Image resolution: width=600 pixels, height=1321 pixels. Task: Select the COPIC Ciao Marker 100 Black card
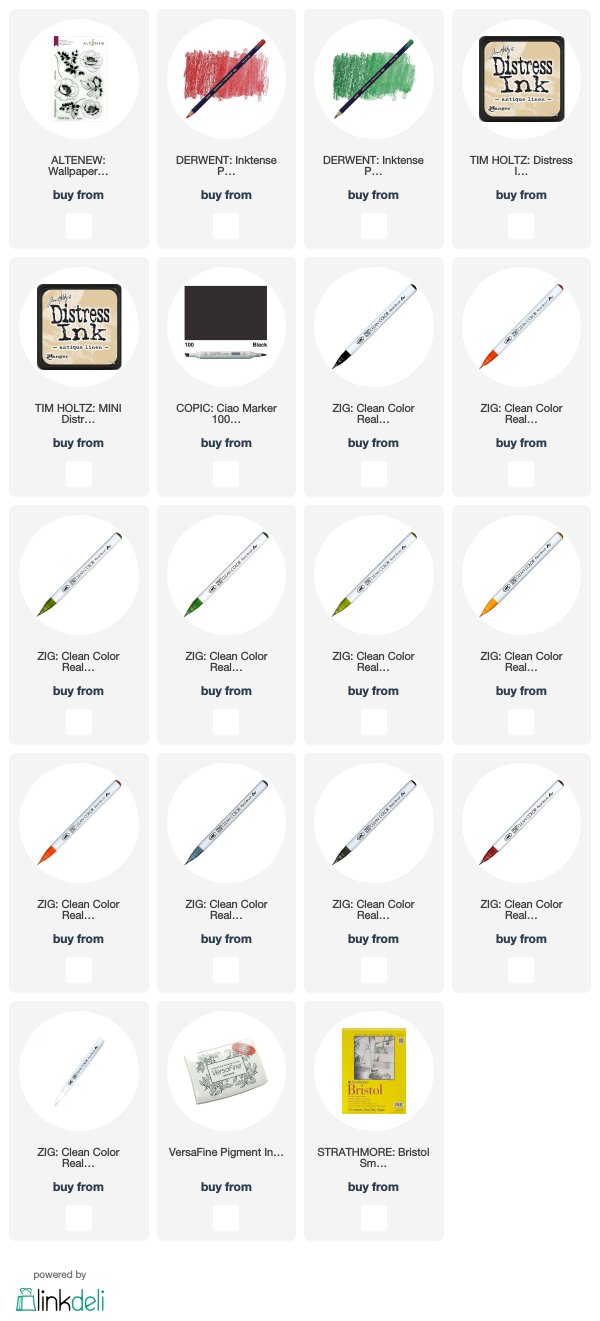pos(226,377)
